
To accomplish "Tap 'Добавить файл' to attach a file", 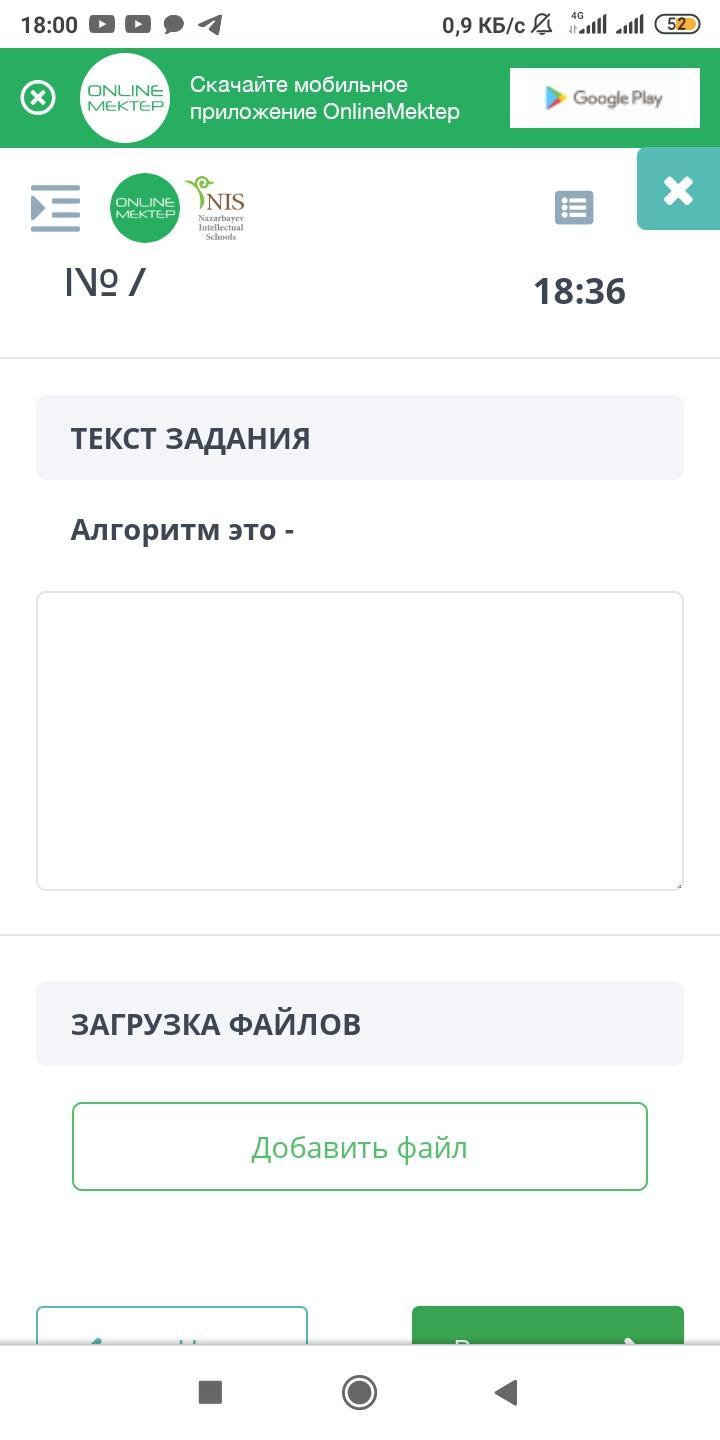I will 360,1147.
